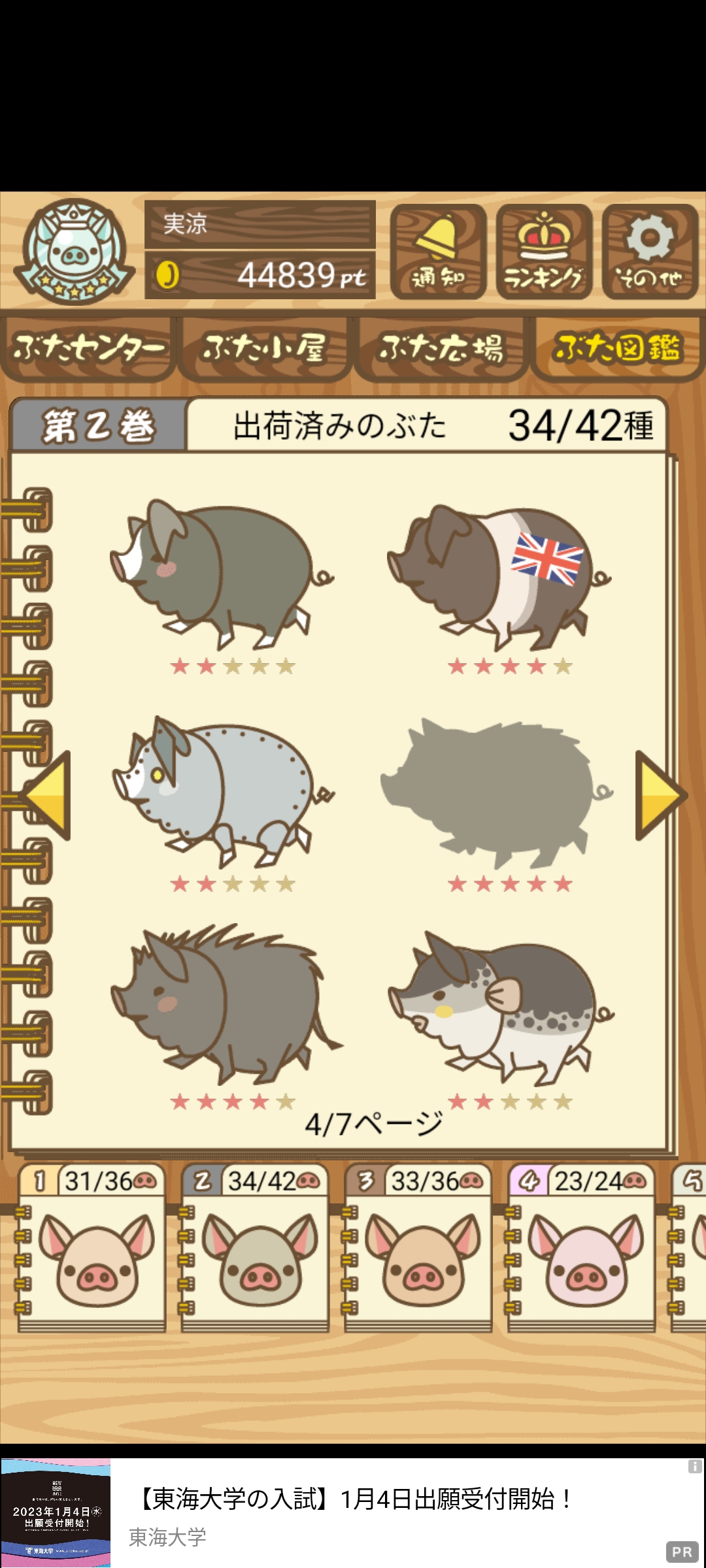Switch to ぶた小屋 tab
706x1568 pixels.
point(265,348)
